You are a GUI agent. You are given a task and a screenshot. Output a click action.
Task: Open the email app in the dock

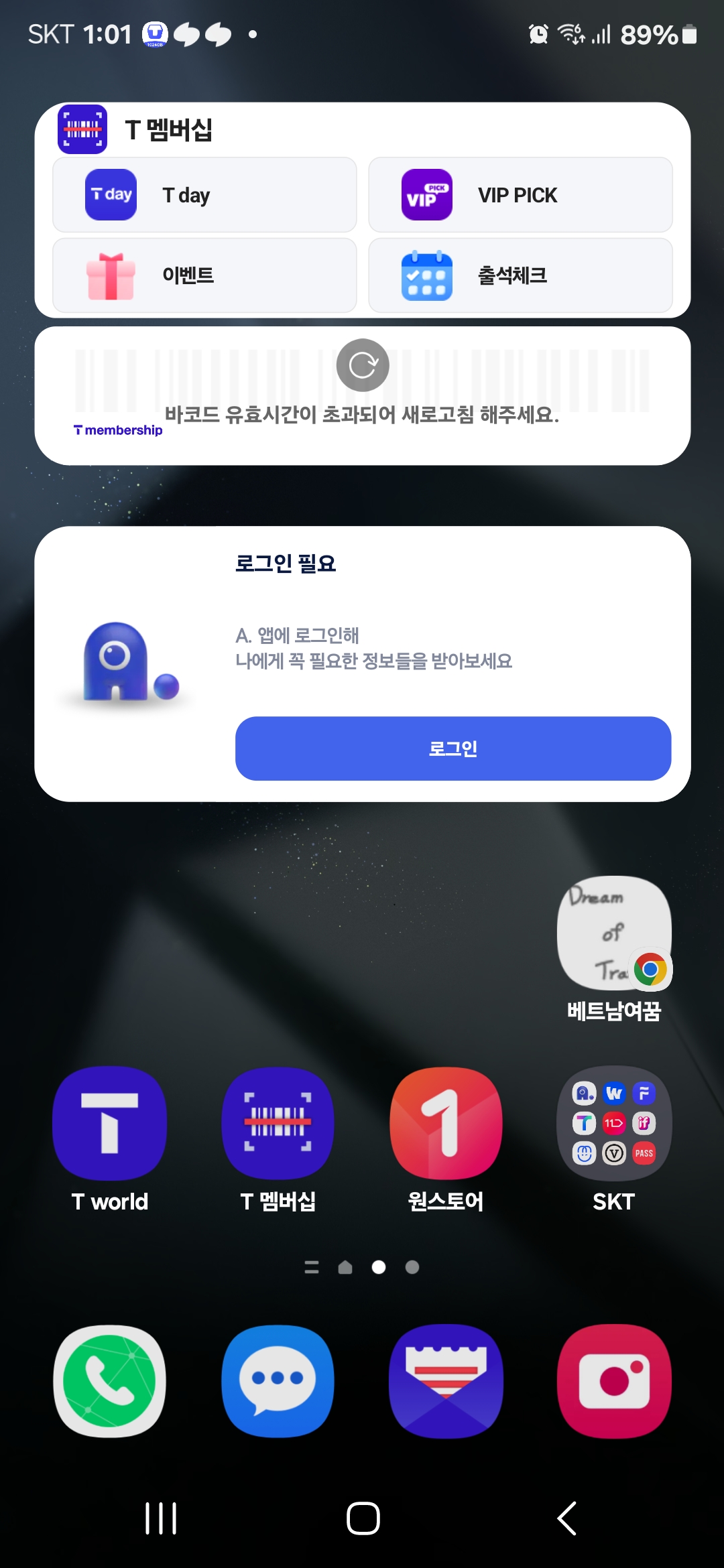(x=446, y=1381)
